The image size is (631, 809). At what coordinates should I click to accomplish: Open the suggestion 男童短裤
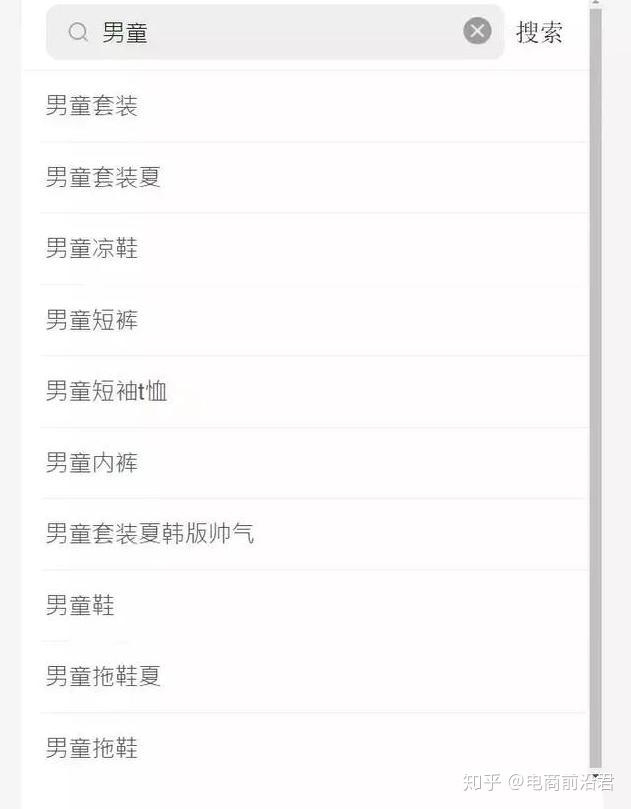pyautogui.click(x=92, y=320)
